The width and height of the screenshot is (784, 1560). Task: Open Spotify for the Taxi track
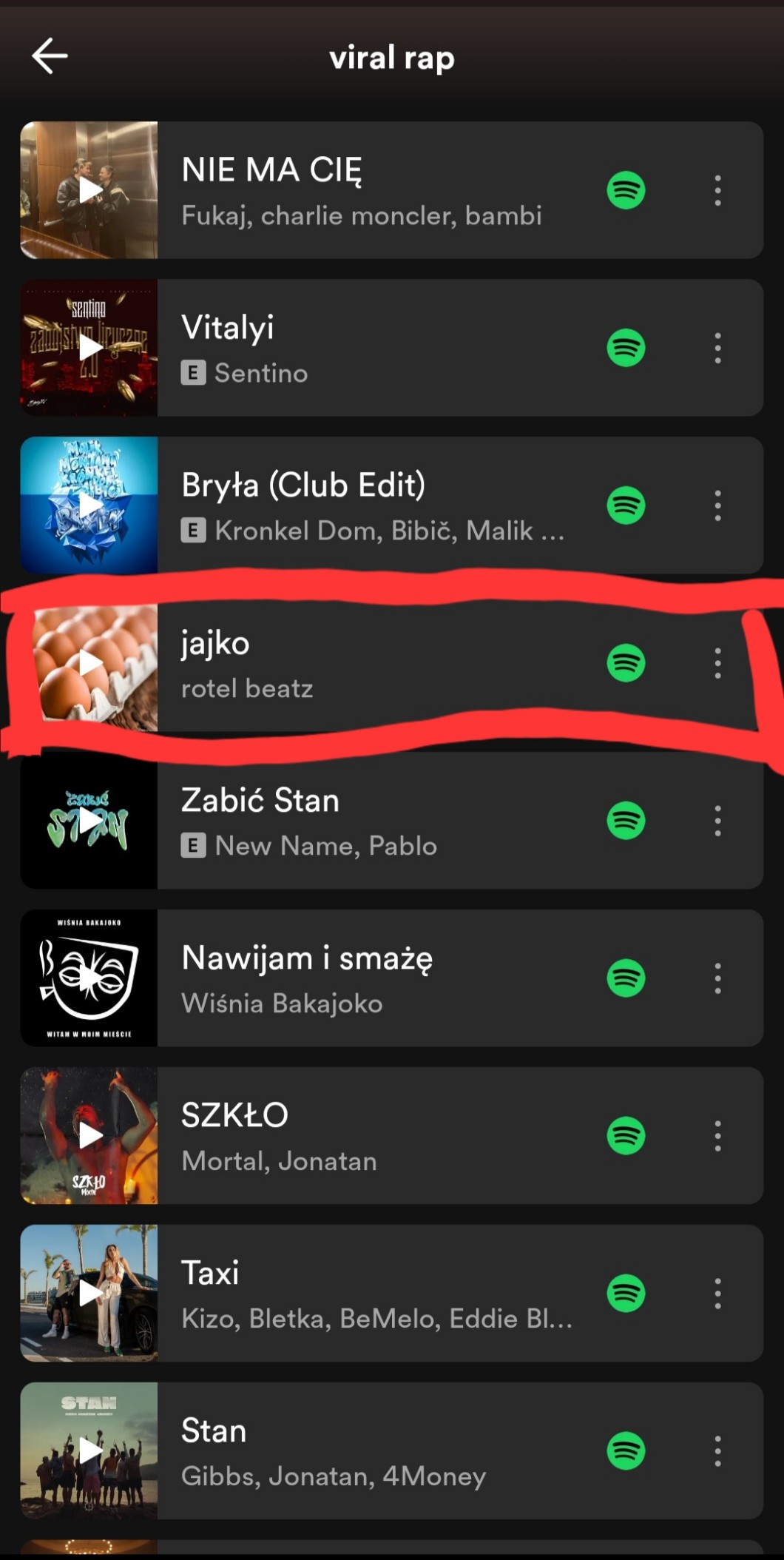coord(626,1294)
